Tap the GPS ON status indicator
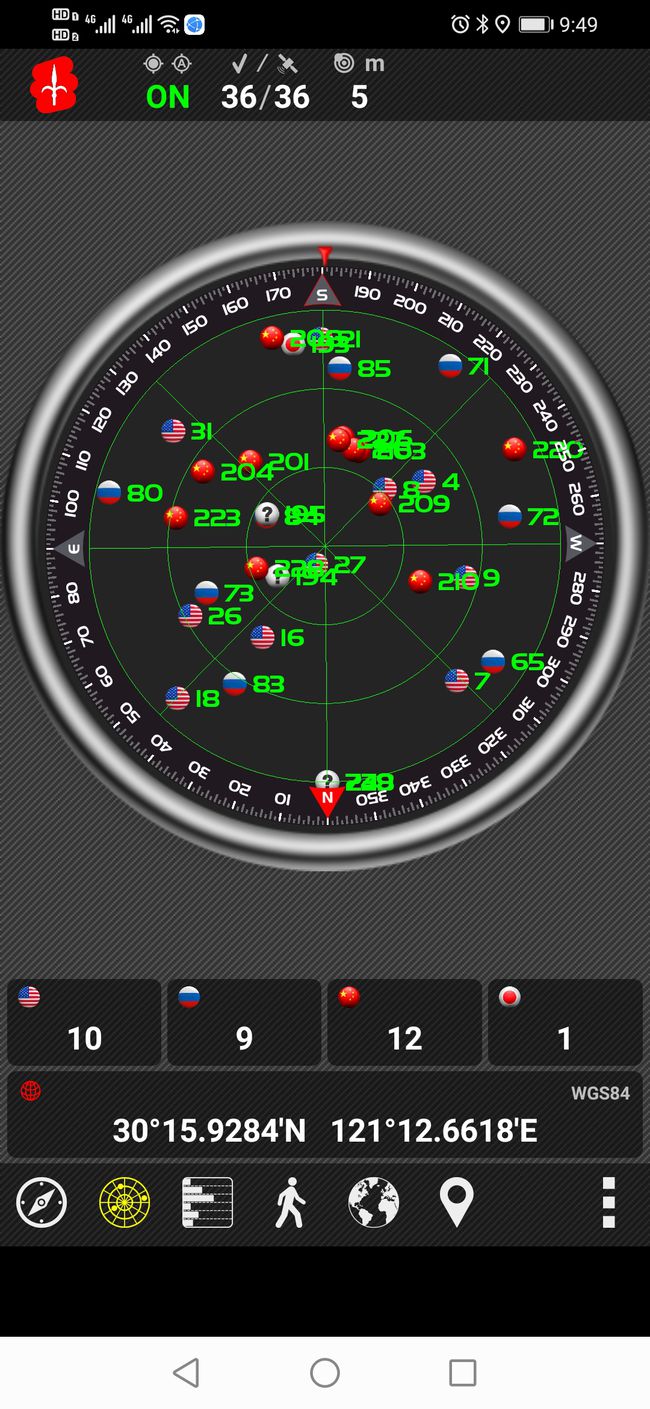Viewport: 650px width, 1409px height. coord(167,96)
